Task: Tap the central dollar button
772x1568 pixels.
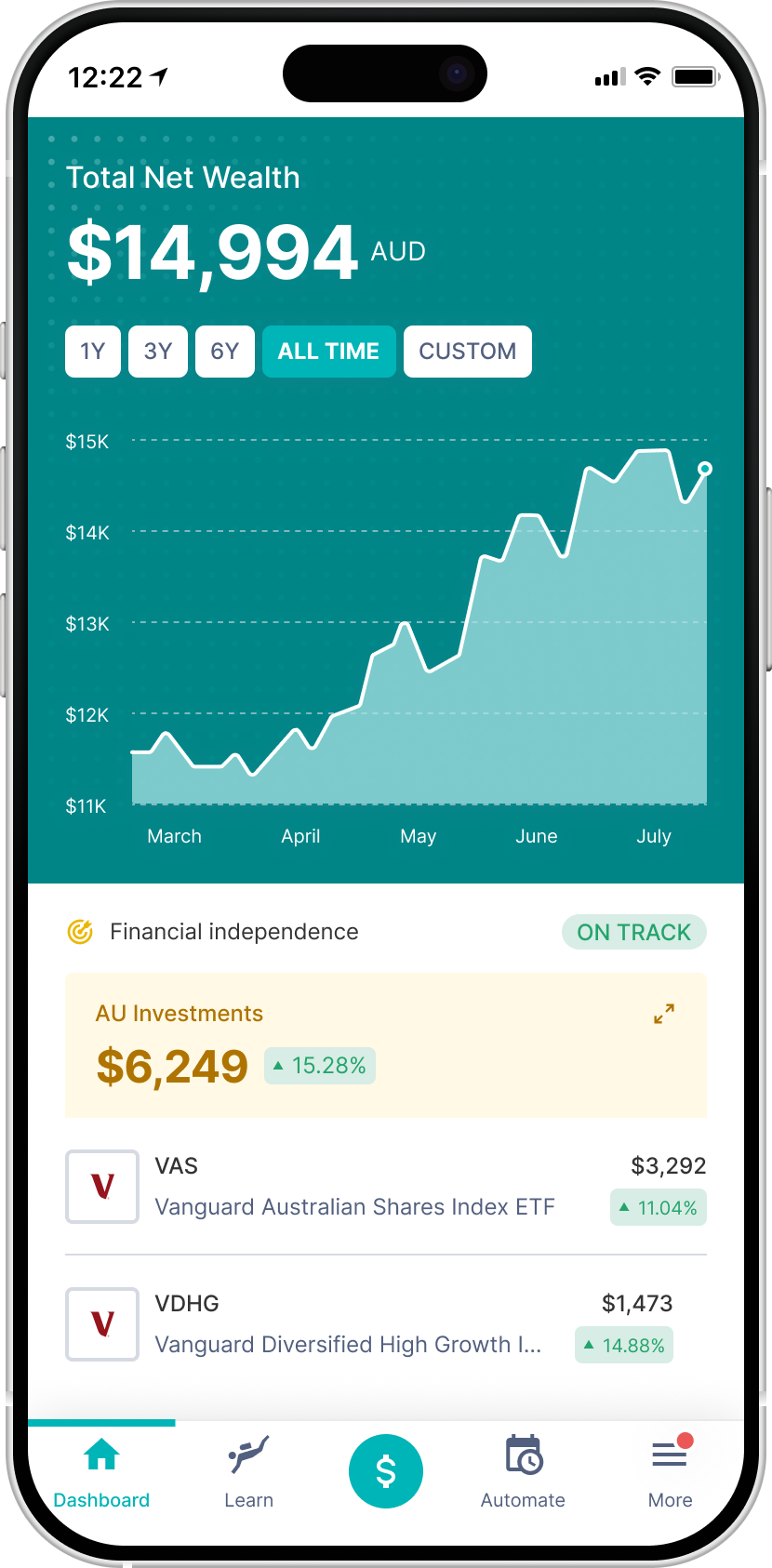Action: [x=386, y=1472]
